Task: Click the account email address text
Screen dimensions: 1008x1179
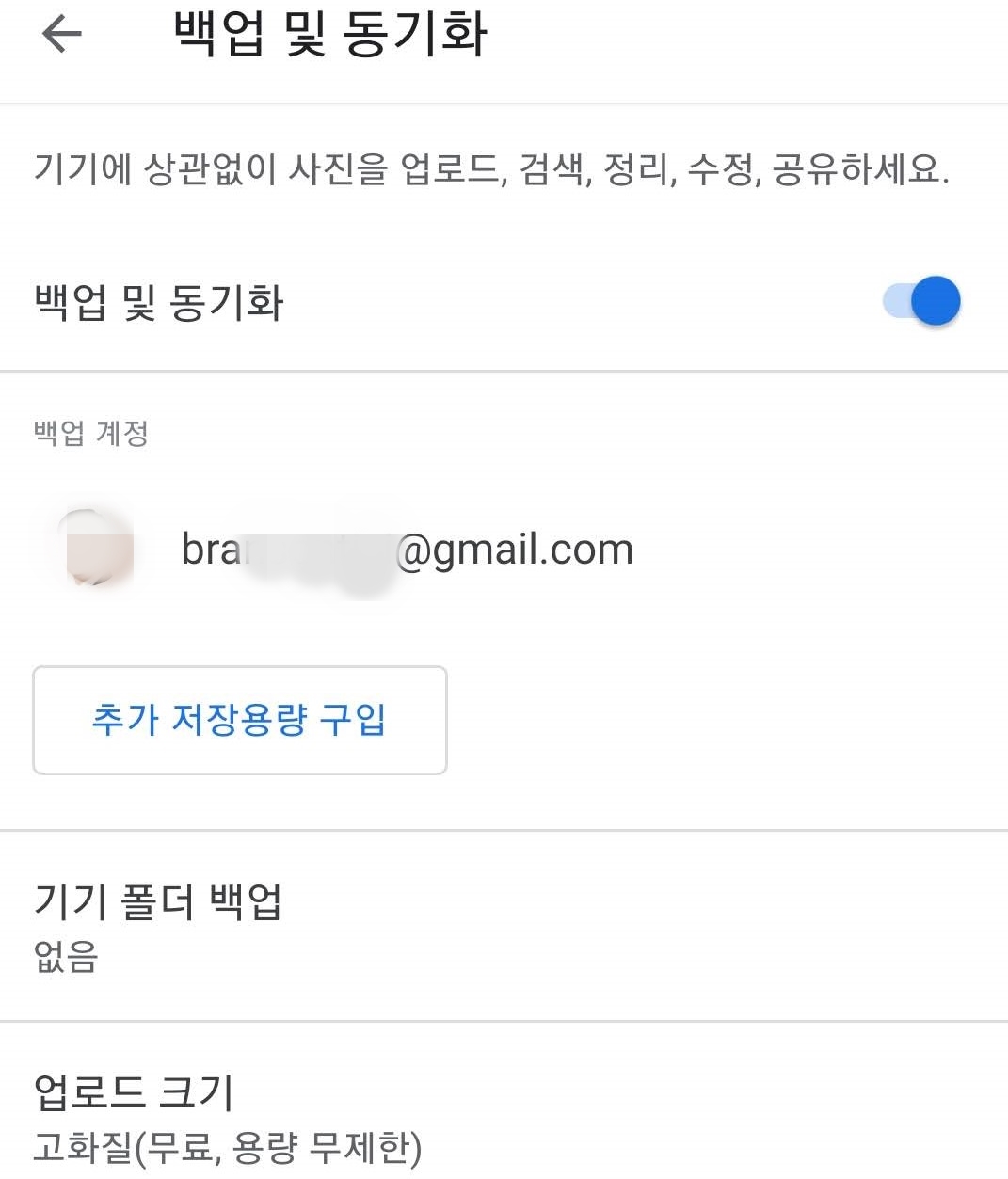Action: 405,550
